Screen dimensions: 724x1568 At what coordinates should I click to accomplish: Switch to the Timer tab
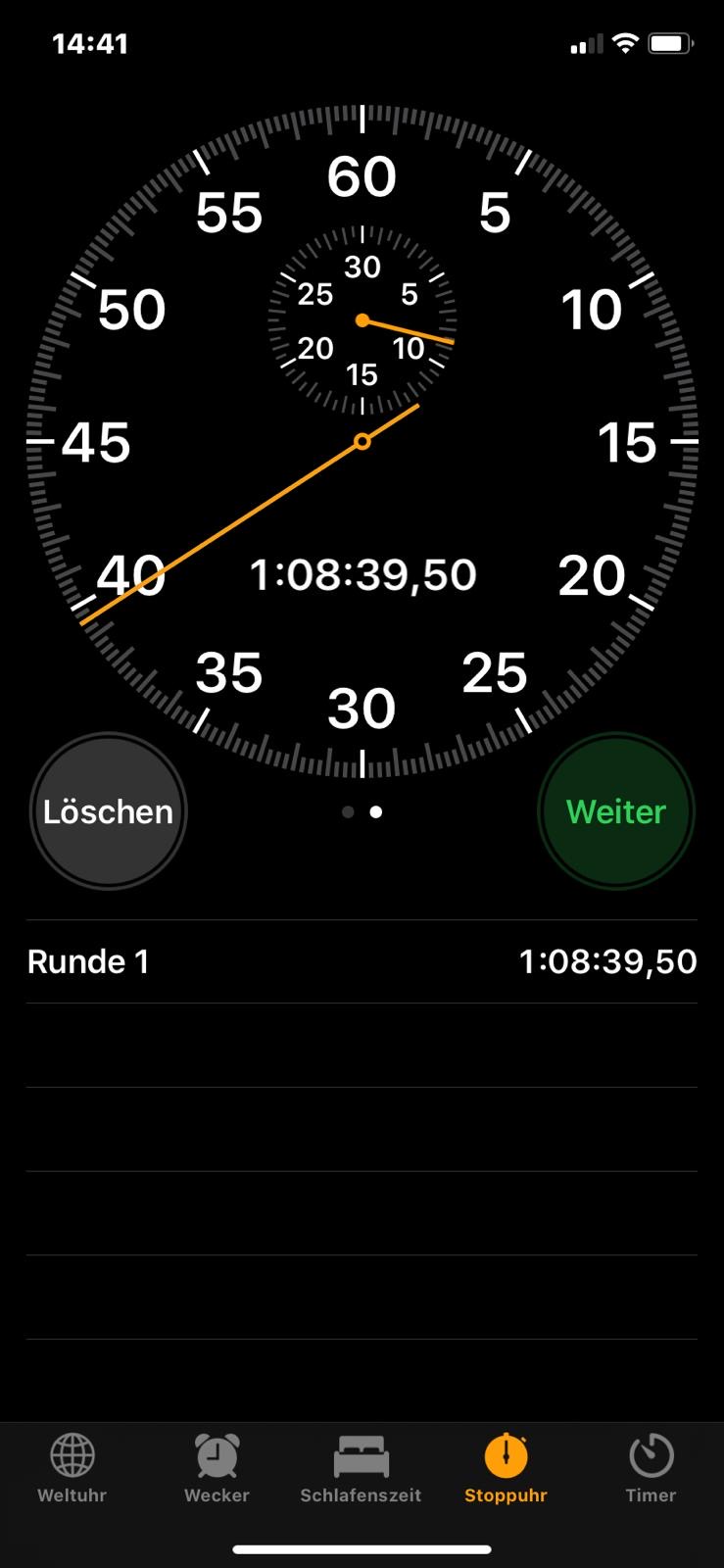coord(651,1467)
